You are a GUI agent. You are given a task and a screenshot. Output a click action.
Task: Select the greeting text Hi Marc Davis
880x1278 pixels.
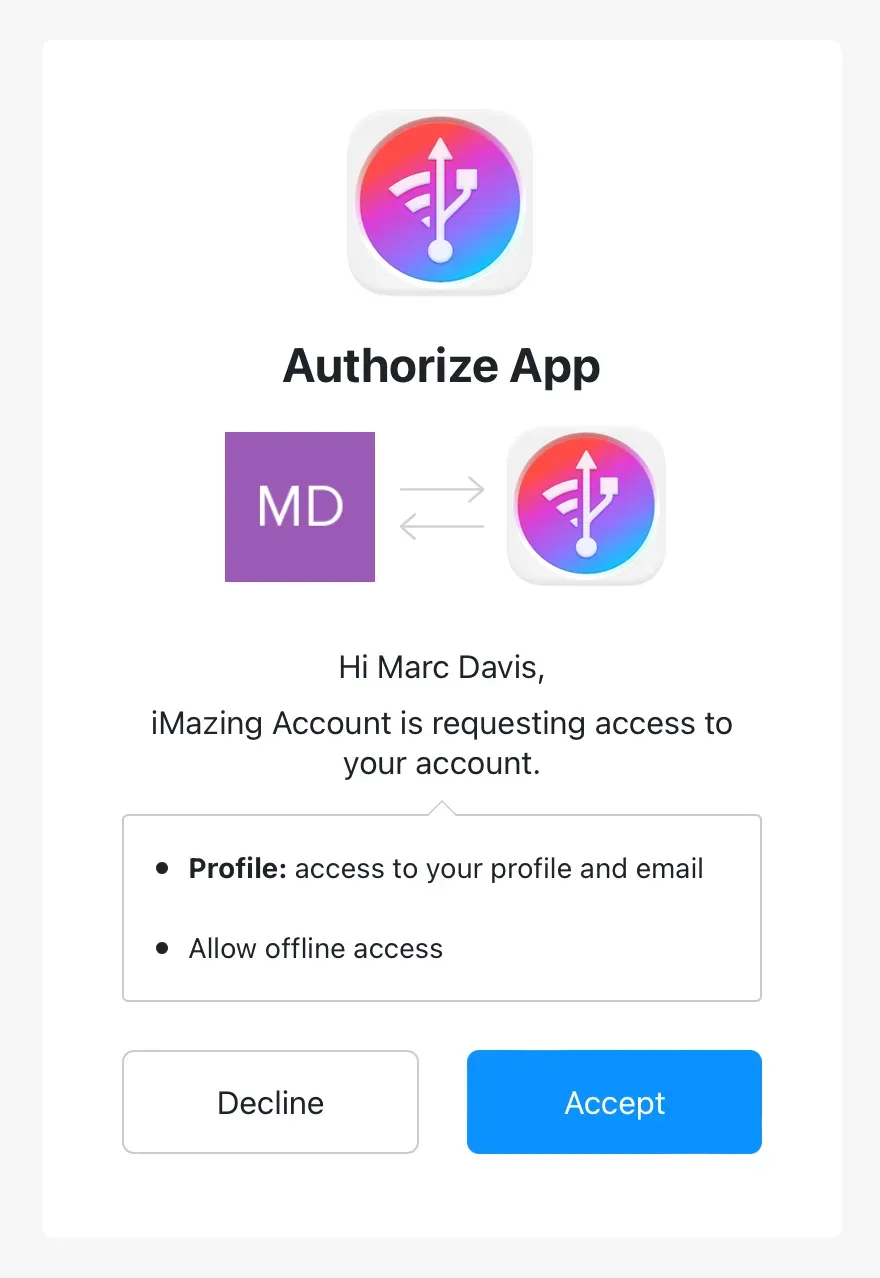pos(441,666)
